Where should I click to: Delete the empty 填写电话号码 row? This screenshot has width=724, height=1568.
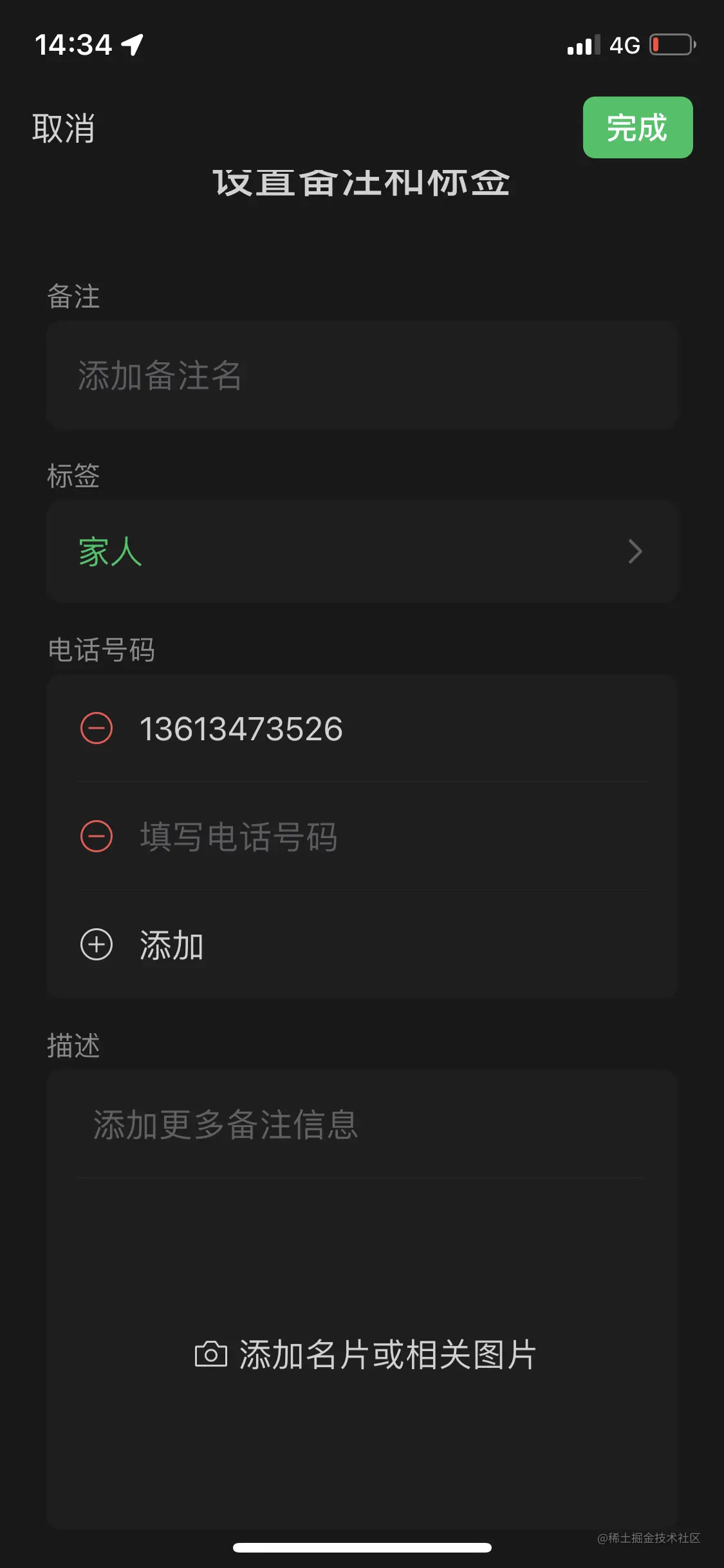(97, 837)
